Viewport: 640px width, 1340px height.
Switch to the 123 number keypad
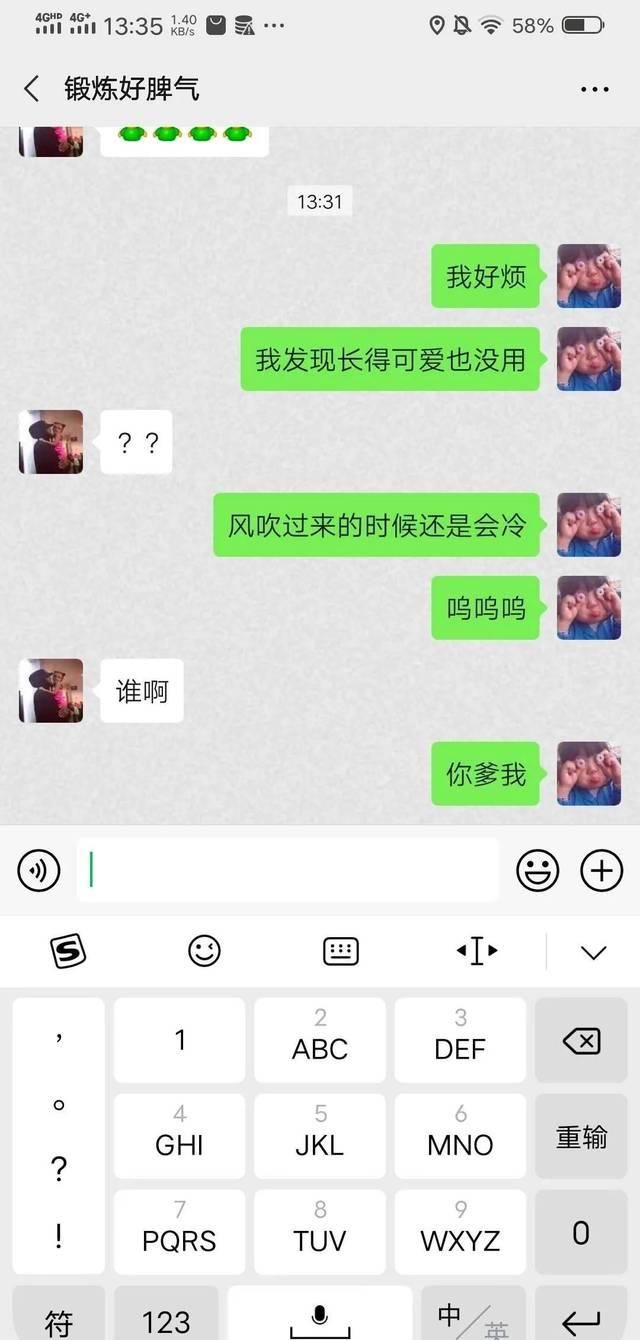point(166,1318)
